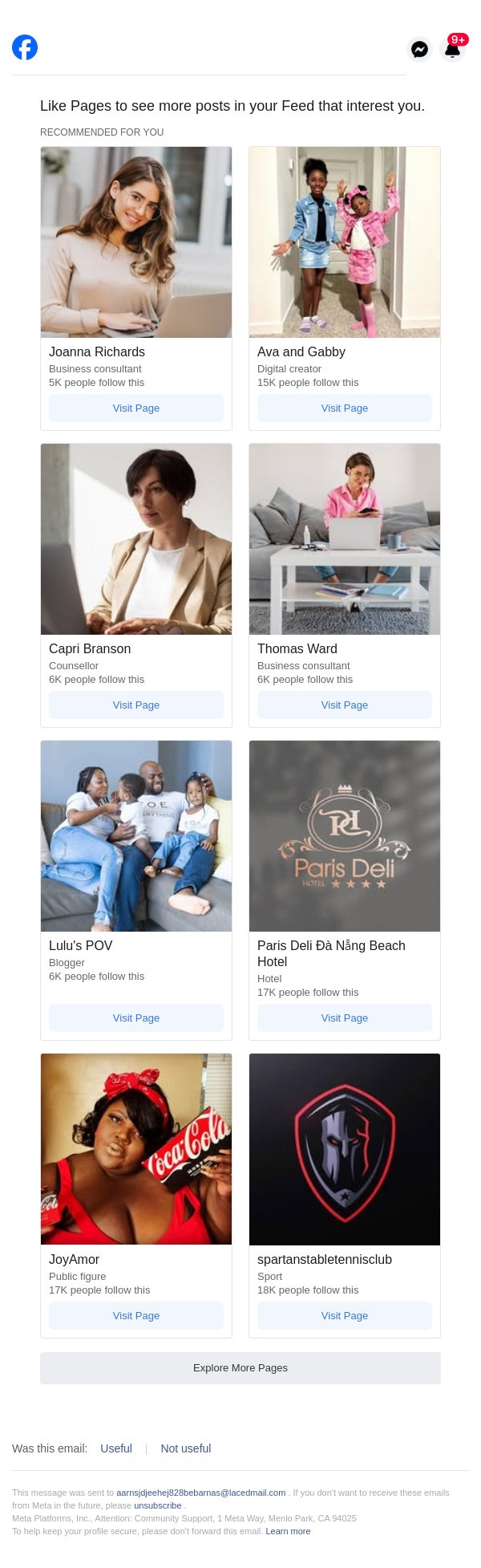481x1568 pixels.
Task: Tap the Facebook logo link
Action: pyautogui.click(x=25, y=47)
